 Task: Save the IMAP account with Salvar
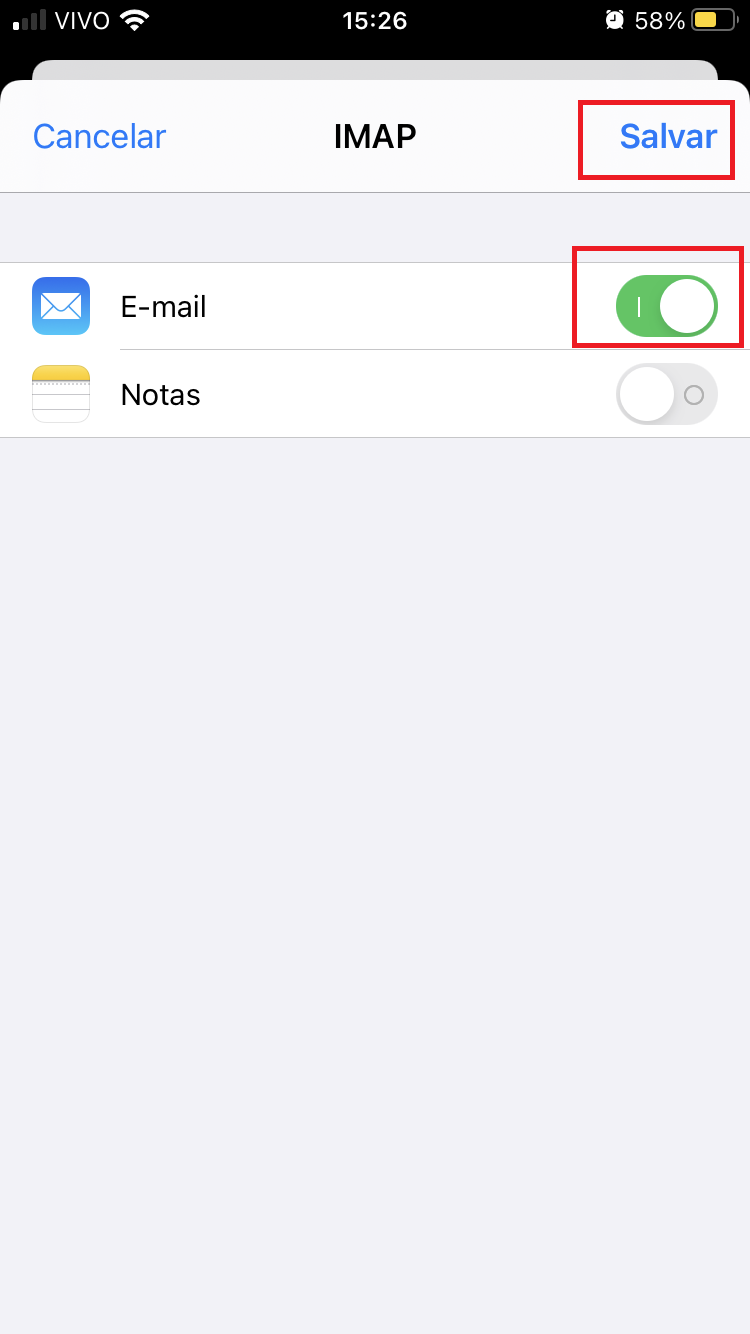pyautogui.click(x=668, y=137)
